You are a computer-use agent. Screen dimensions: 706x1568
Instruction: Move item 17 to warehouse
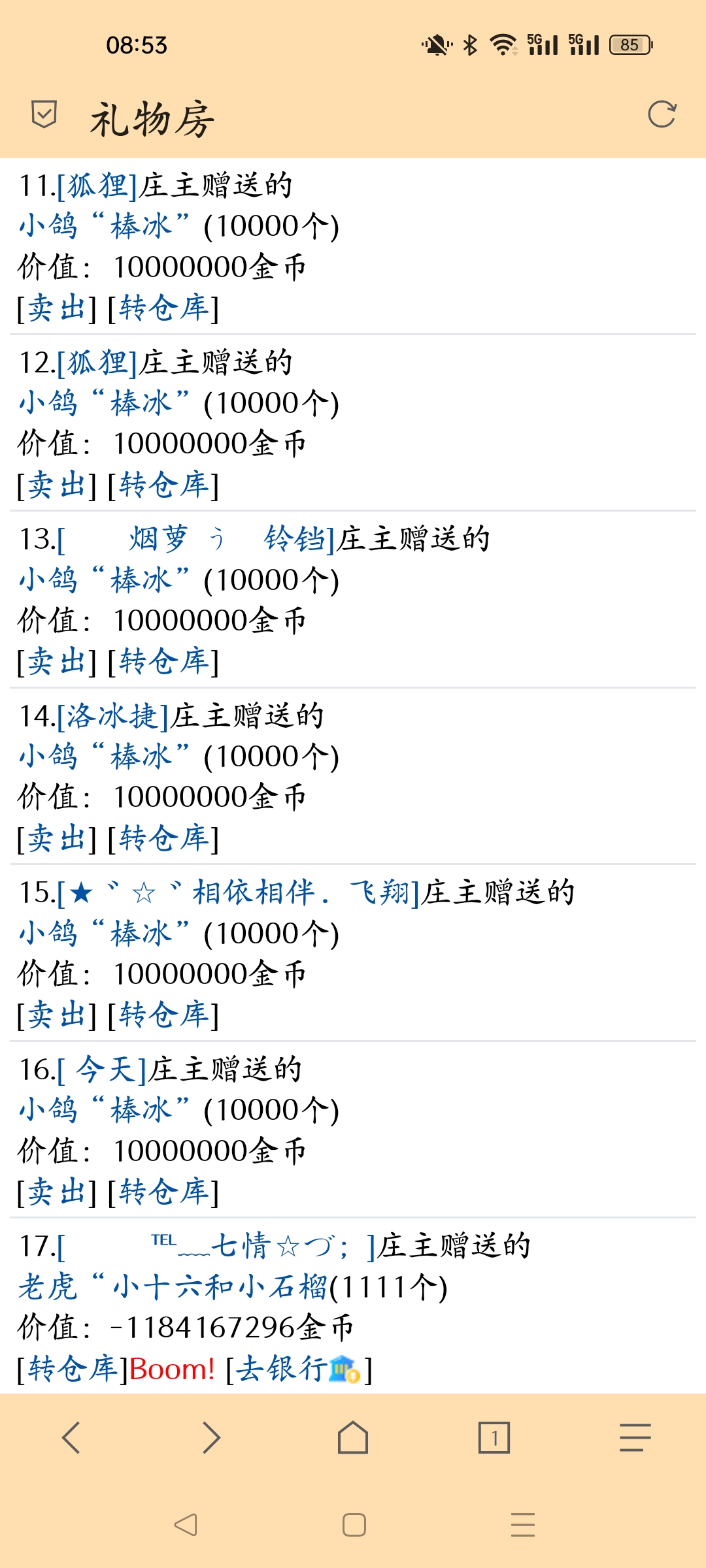coord(73,1369)
